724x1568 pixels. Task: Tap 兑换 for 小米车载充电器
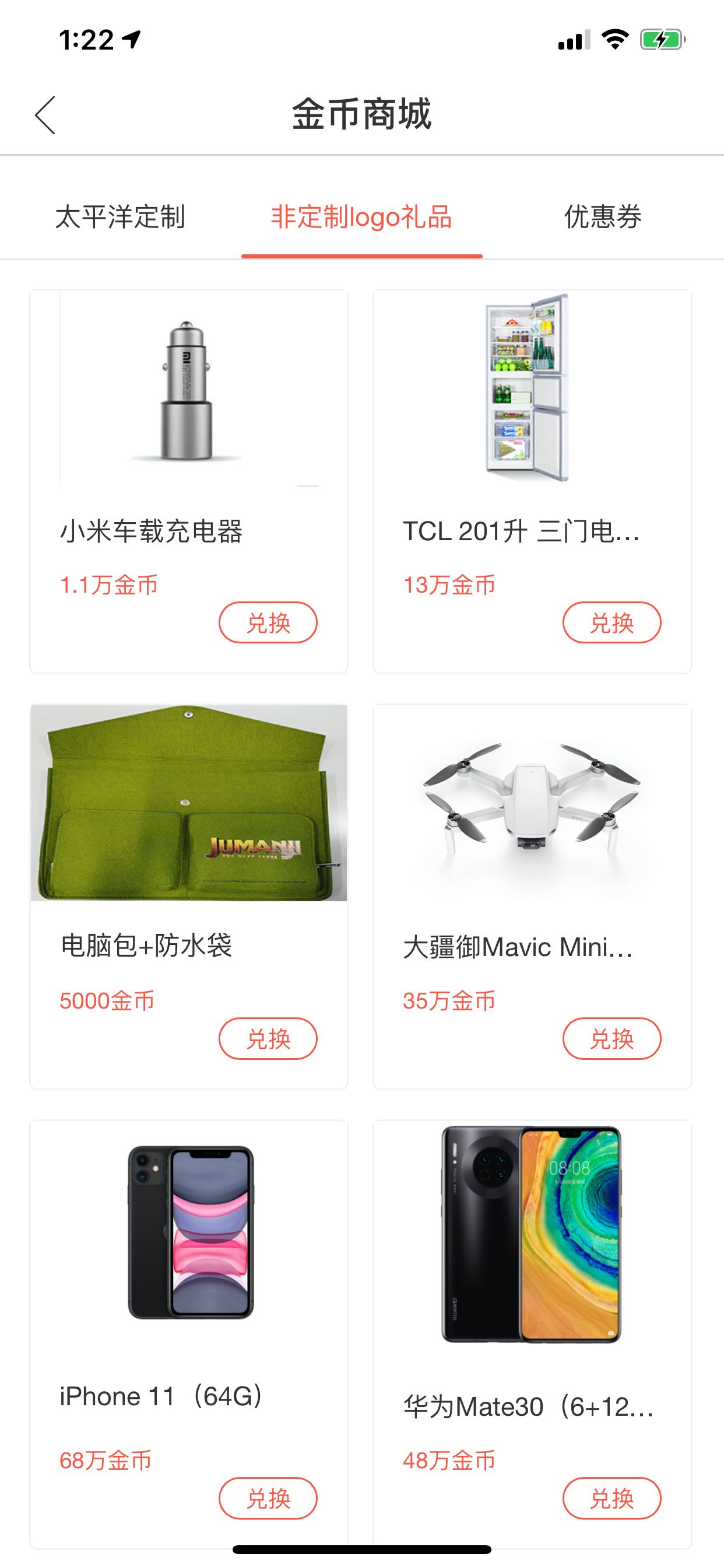[268, 622]
